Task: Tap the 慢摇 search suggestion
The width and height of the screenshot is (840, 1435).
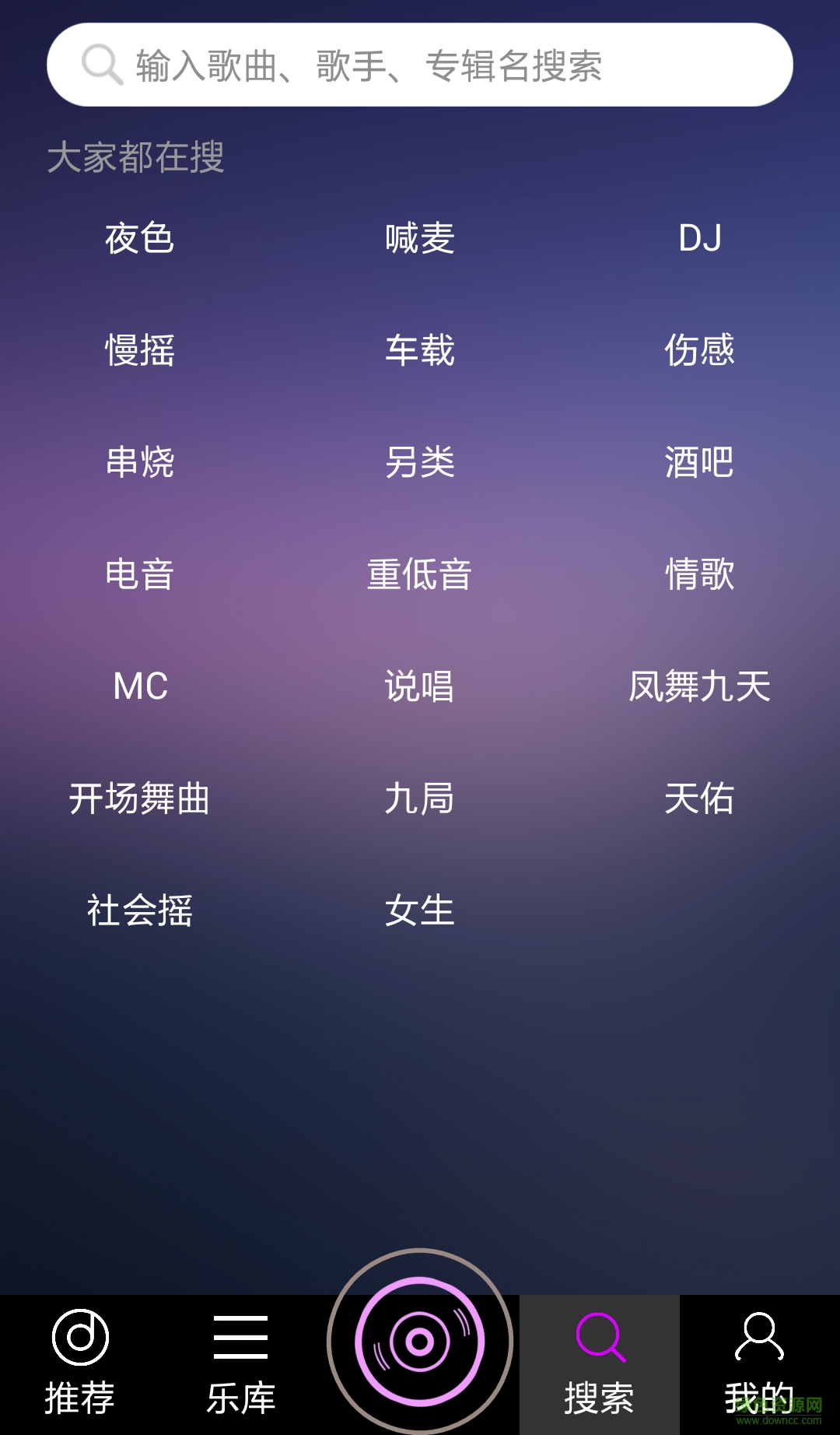Action: [x=140, y=350]
